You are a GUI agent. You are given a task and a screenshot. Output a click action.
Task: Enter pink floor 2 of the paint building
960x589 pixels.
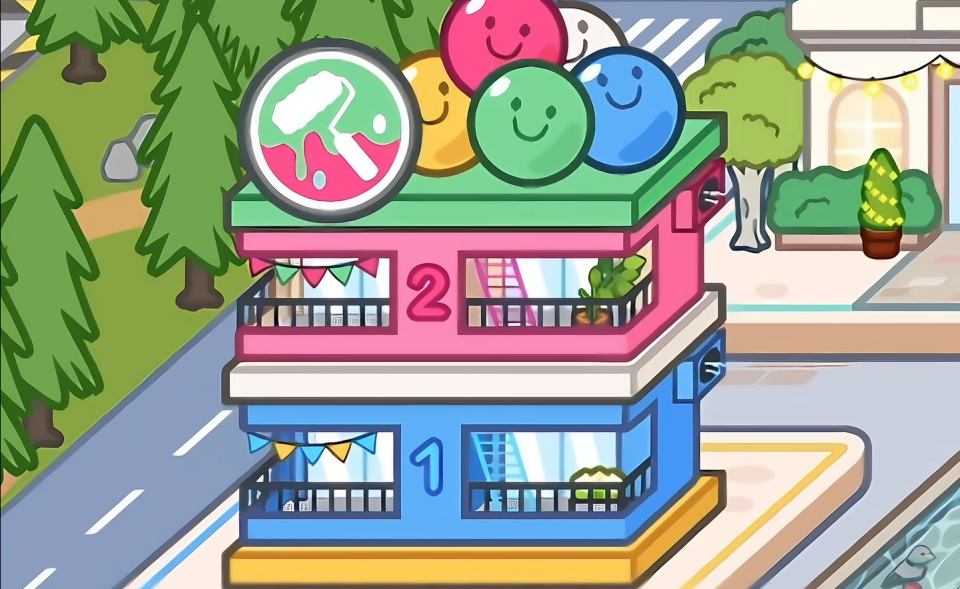[429, 292]
